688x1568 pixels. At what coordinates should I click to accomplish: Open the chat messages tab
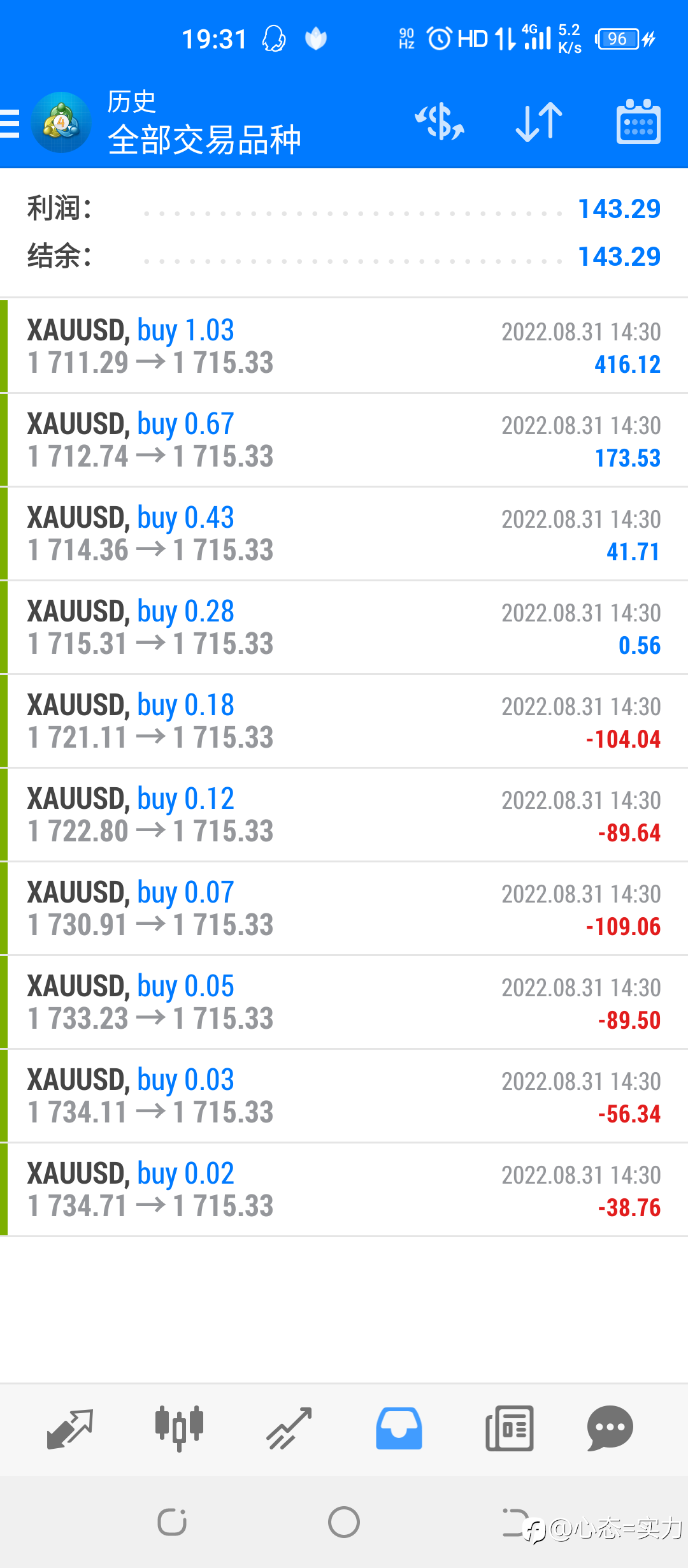(610, 1428)
